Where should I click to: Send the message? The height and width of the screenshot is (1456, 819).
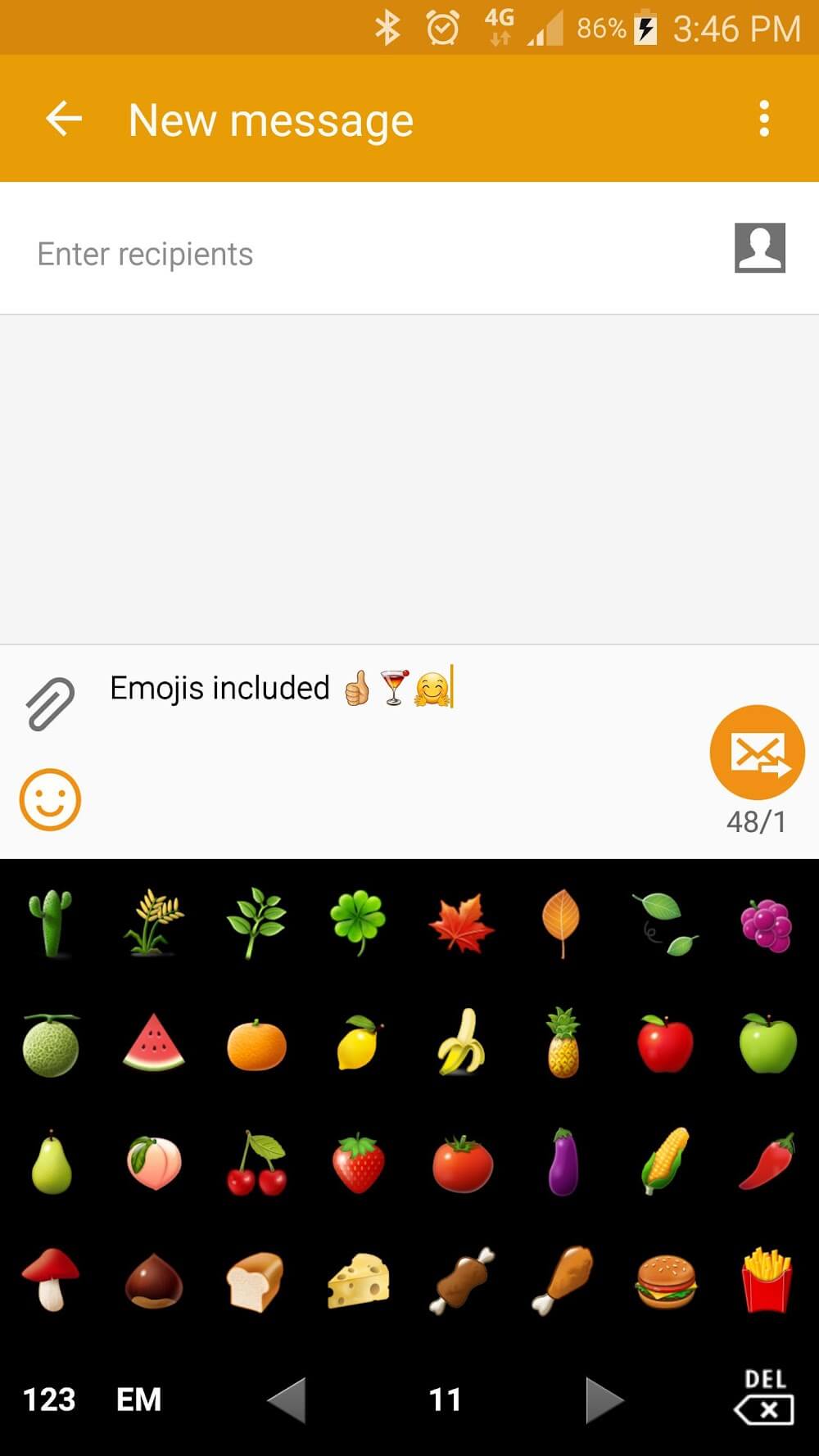[757, 752]
